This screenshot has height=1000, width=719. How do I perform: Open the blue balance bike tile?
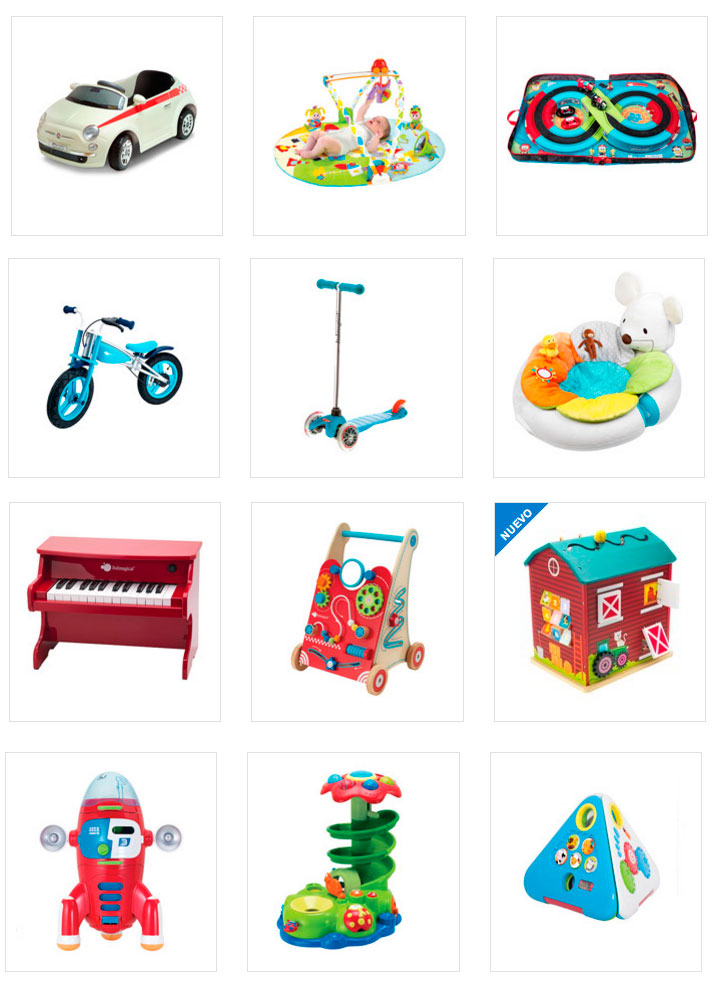tap(114, 367)
